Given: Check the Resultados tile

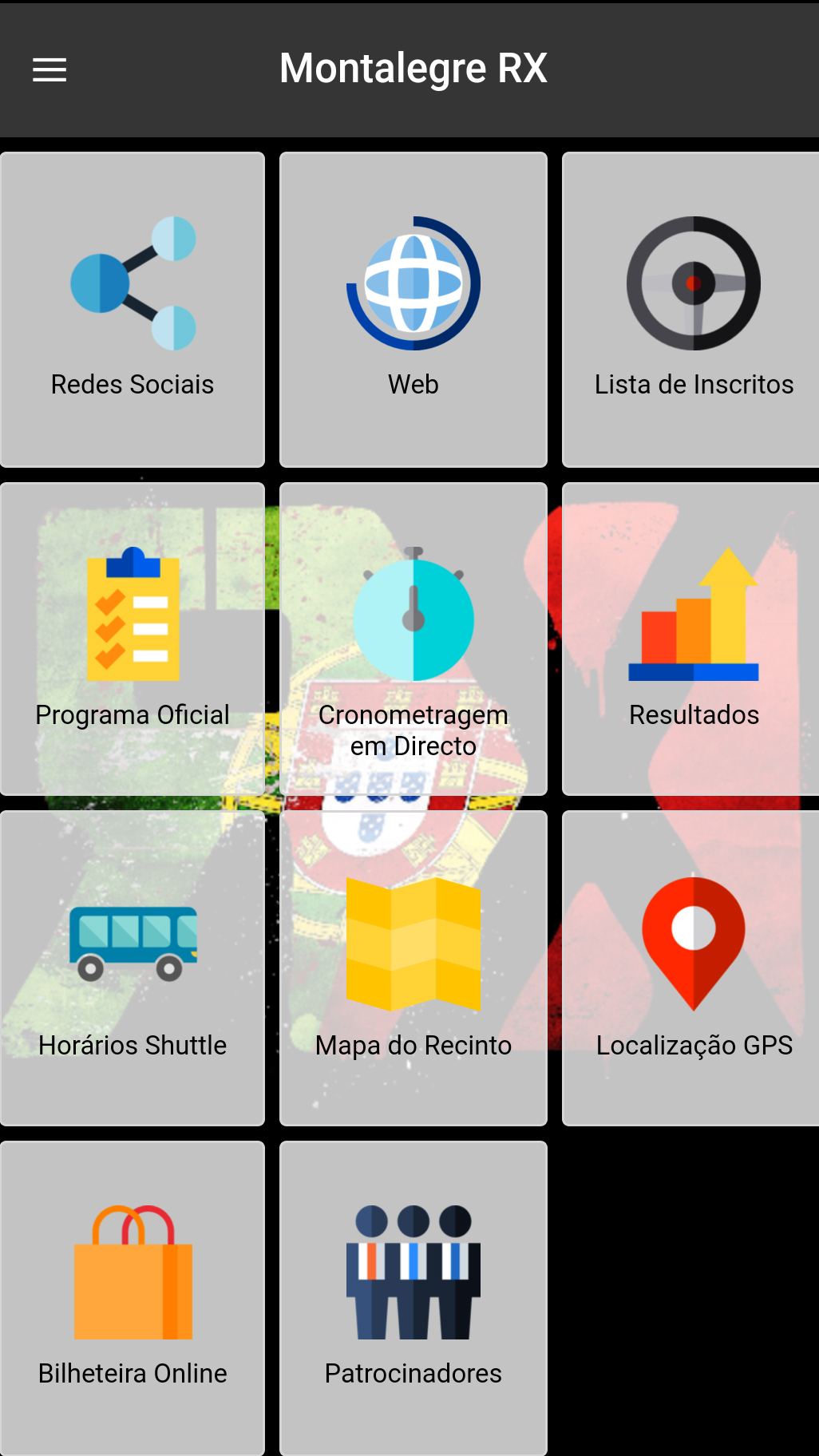Looking at the screenshot, I should [691, 639].
